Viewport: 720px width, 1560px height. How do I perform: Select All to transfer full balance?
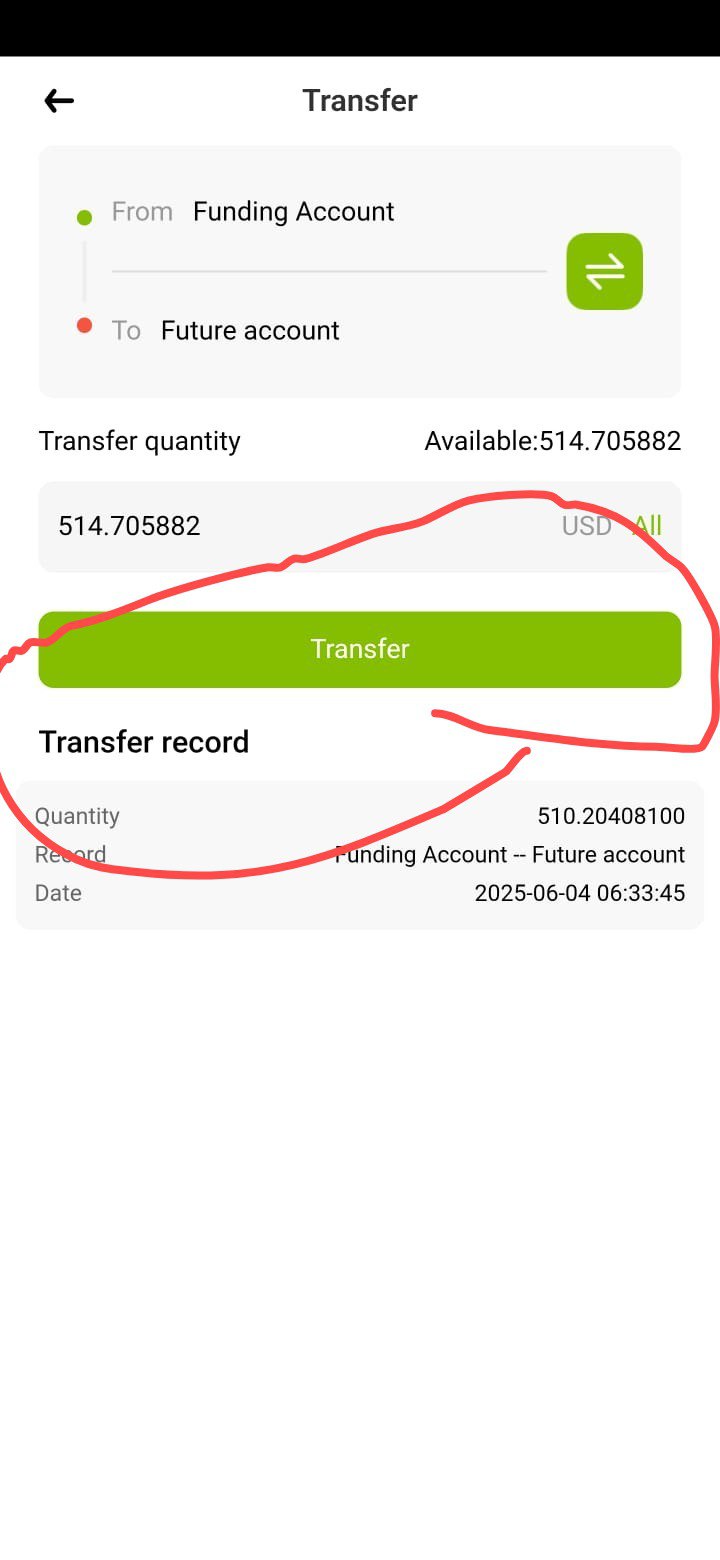(x=647, y=526)
